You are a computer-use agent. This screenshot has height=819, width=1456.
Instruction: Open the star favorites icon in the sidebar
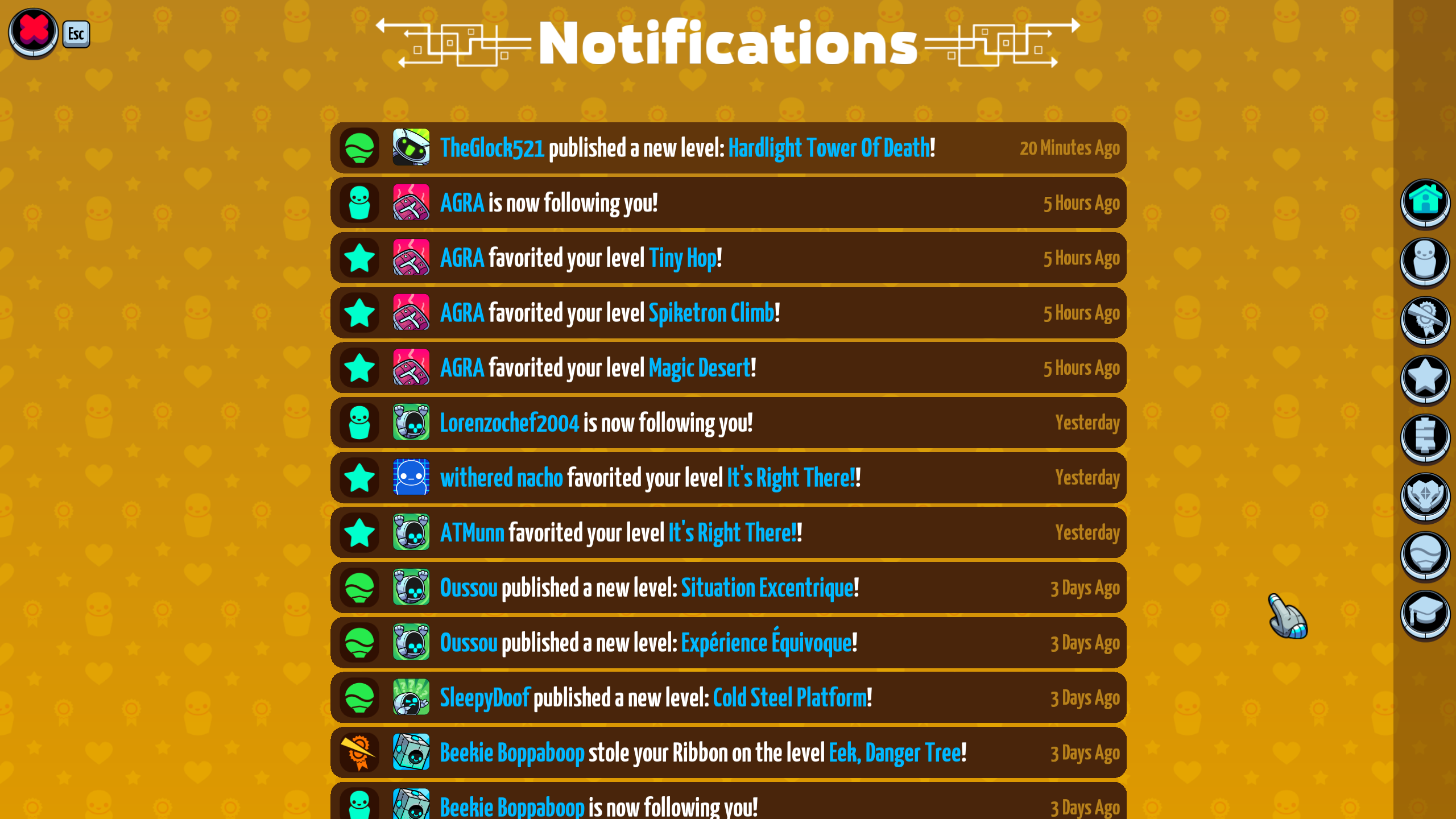[1425, 378]
